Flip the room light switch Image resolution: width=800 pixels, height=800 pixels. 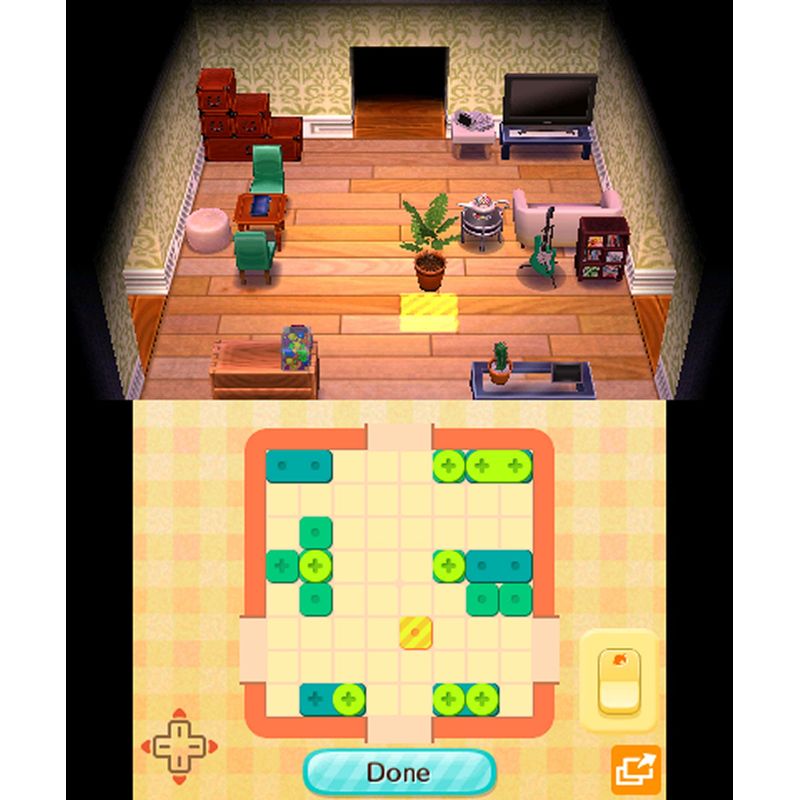619,682
